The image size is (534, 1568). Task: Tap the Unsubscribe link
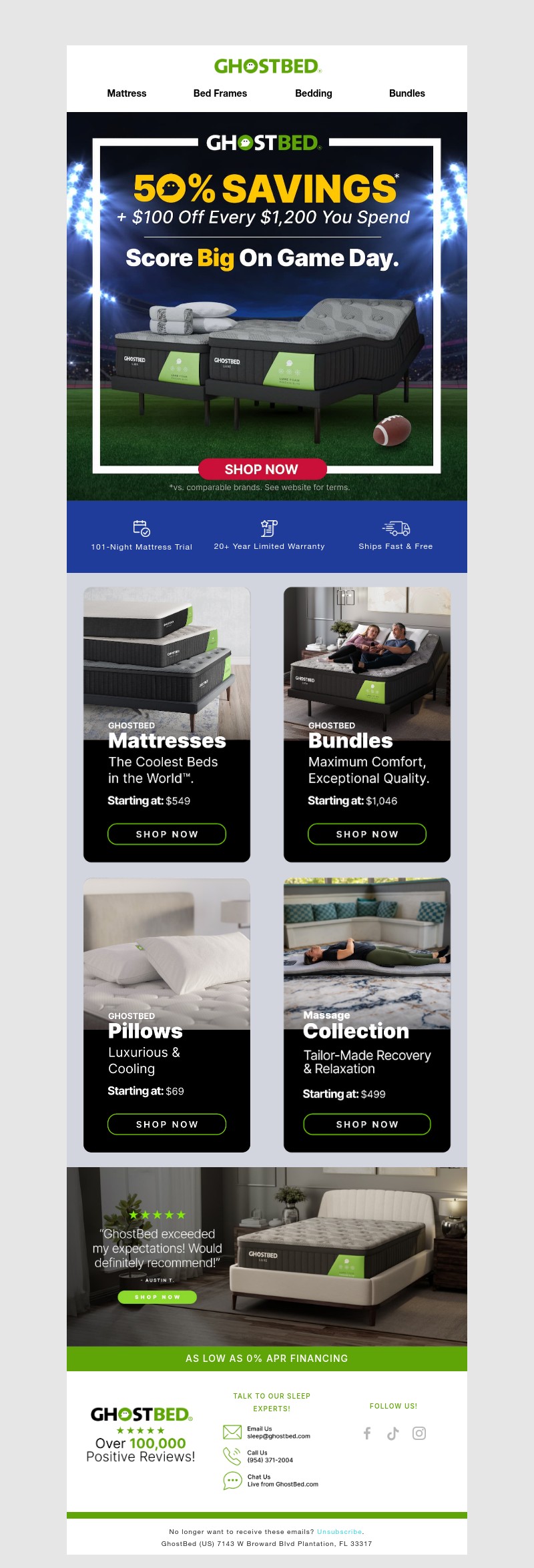(339, 1531)
